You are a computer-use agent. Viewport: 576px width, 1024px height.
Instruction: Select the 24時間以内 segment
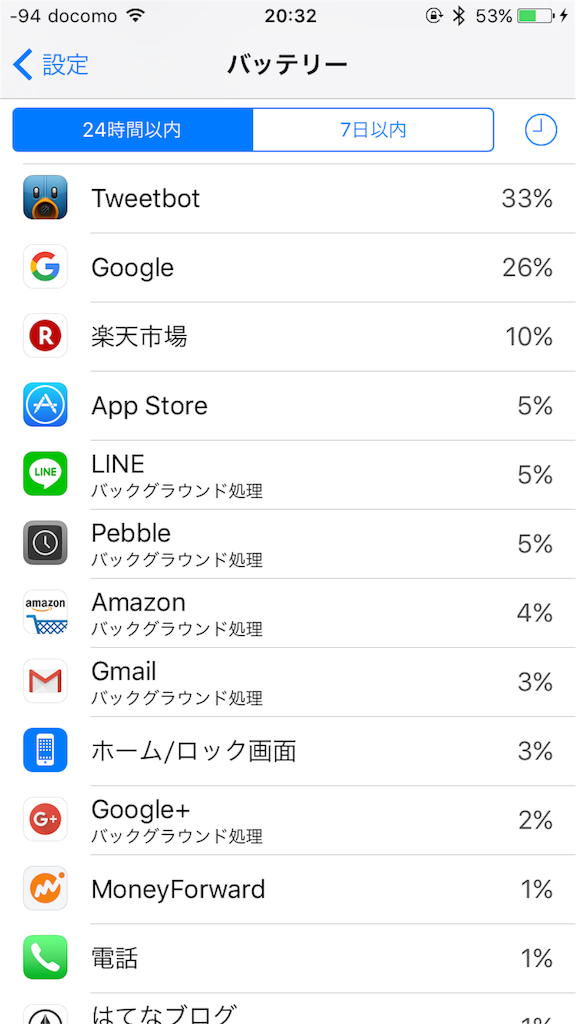133,130
